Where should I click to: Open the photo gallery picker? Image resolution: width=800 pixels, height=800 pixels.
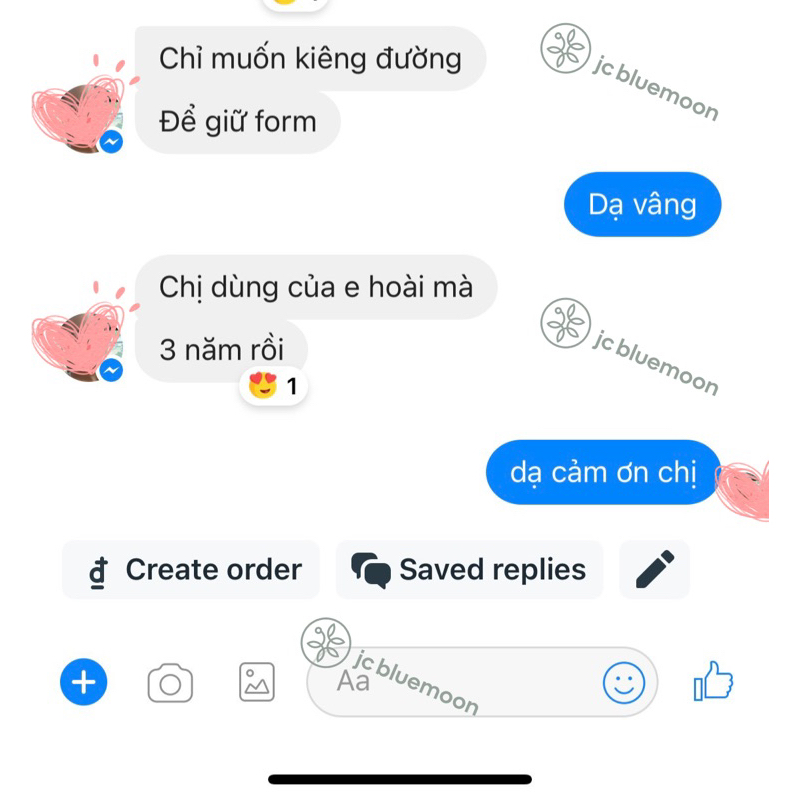coord(257,683)
